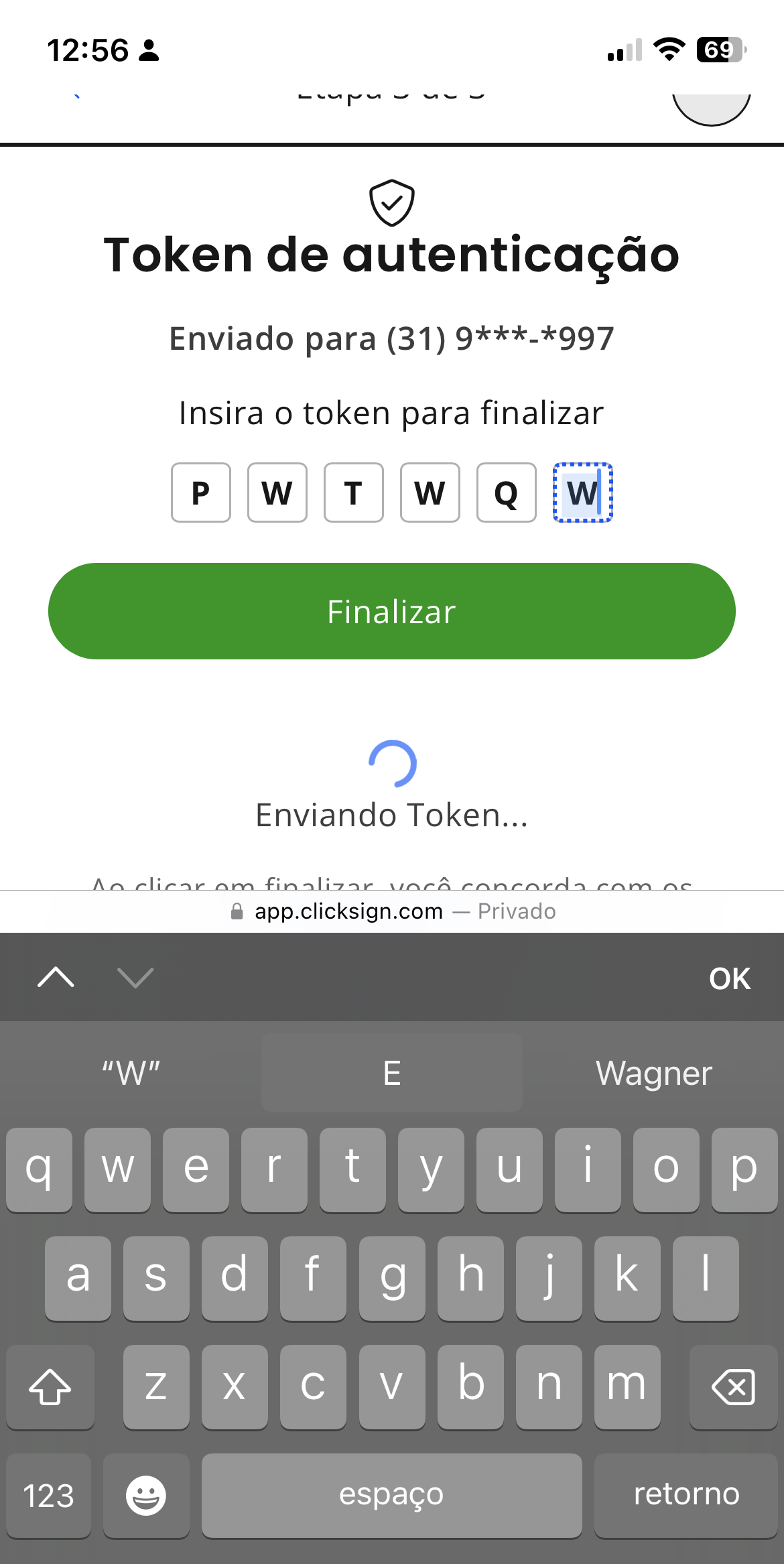Select the token box containing P
This screenshot has height=1564, width=784.
(201, 493)
